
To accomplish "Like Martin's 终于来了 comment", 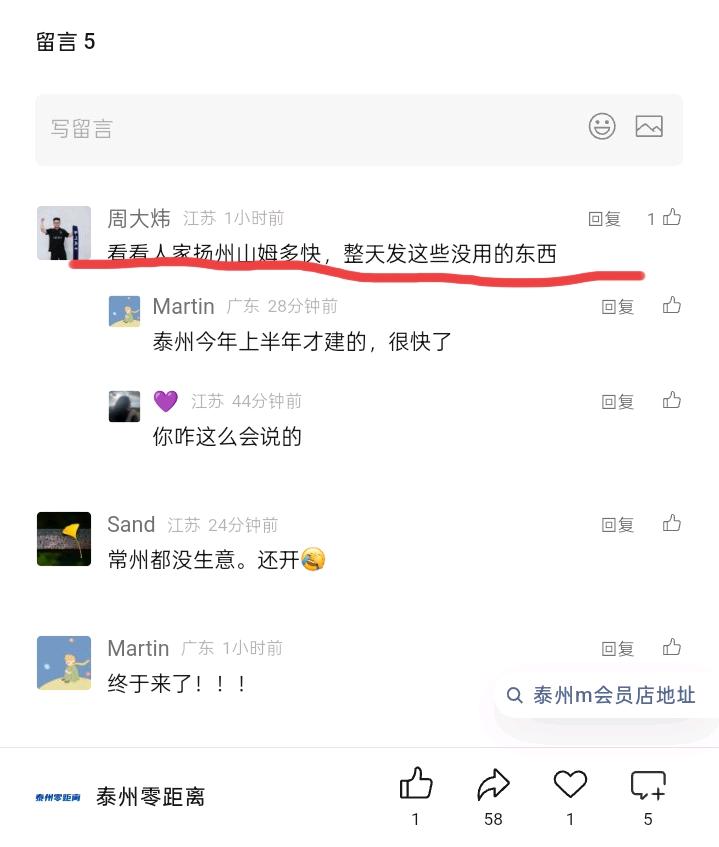I will coord(672,648).
